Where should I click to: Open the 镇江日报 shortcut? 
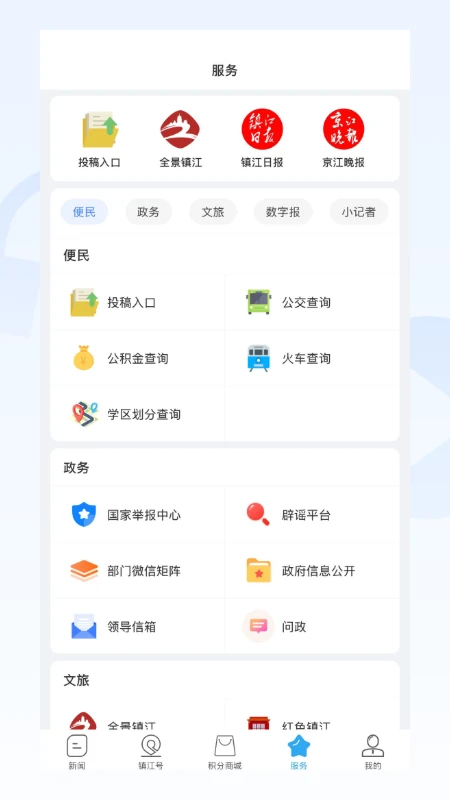[262, 138]
